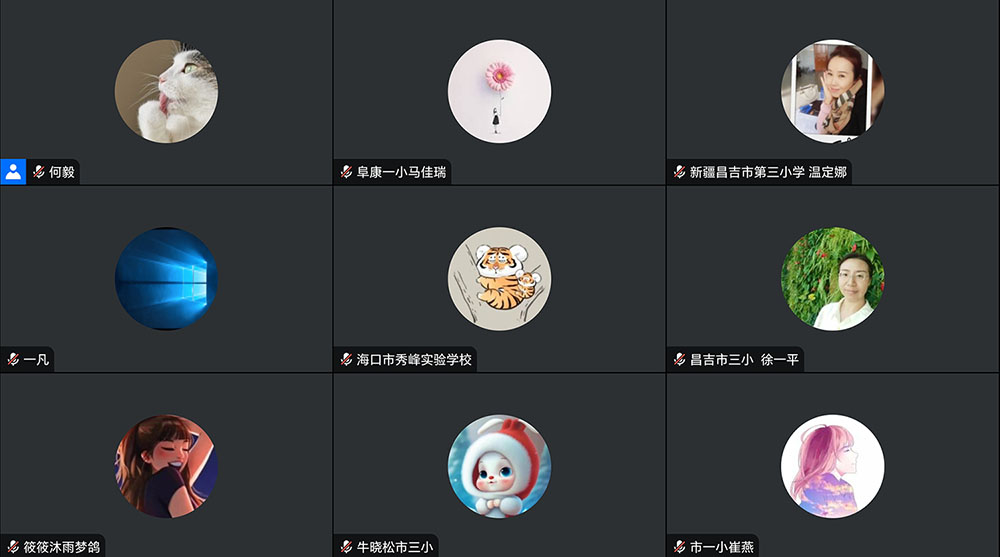
Task: Choose the tile of 昌吉市三小 徐一平
Action: pos(832,279)
